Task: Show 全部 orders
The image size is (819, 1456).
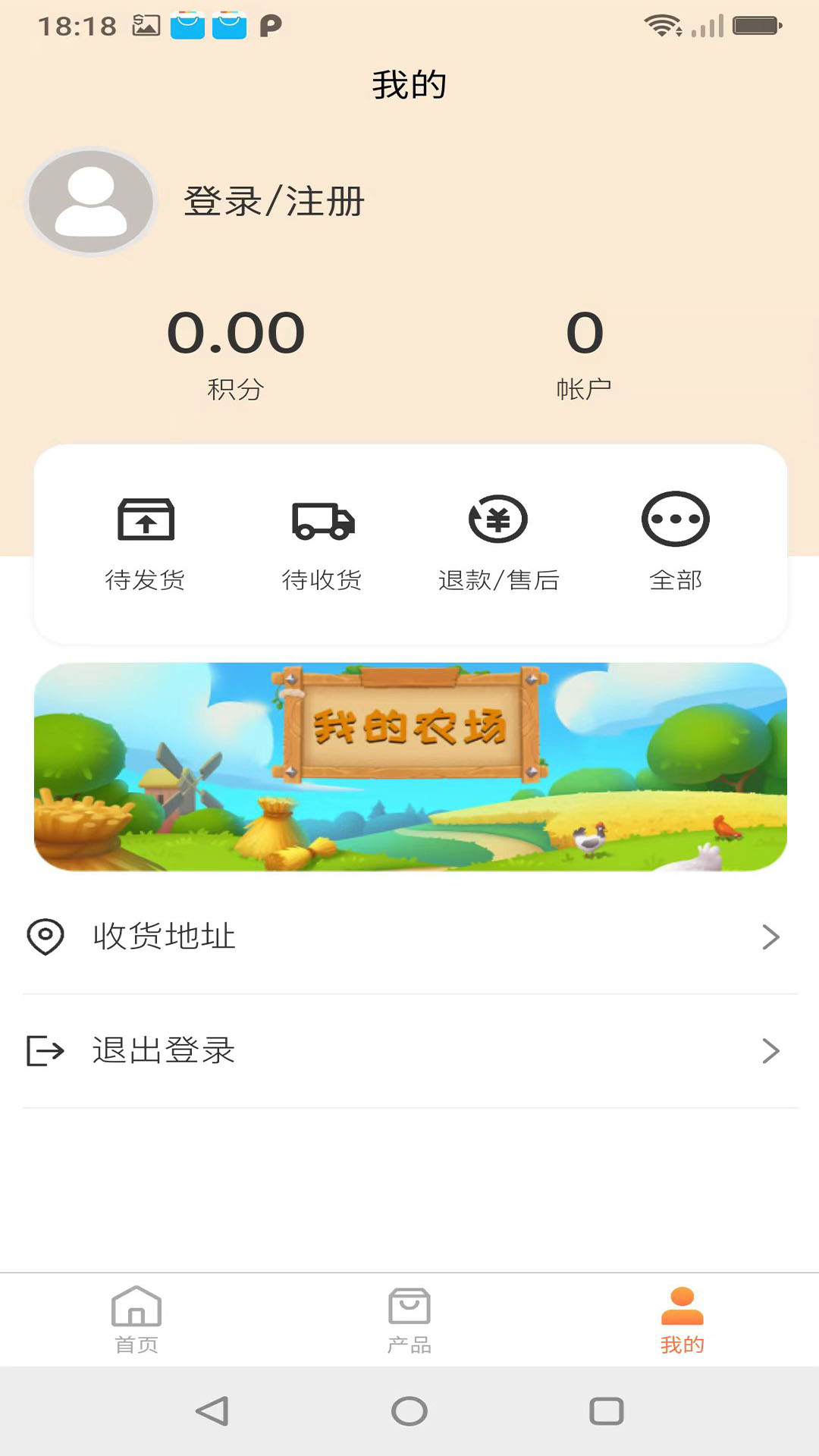Action: (675, 542)
